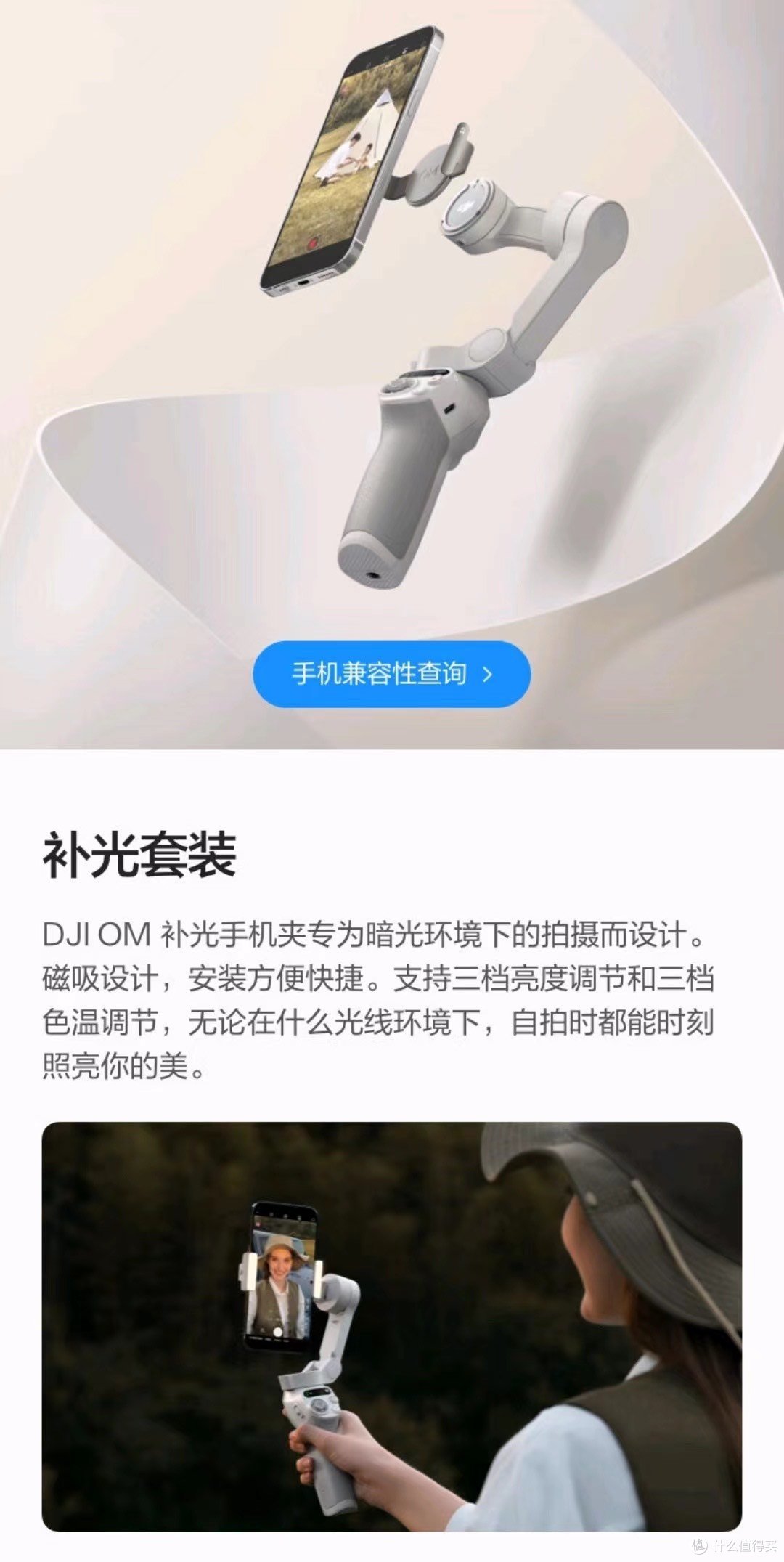Click the white shutter button in the selfie preview
784x1562 pixels.
pyautogui.click(x=277, y=1330)
